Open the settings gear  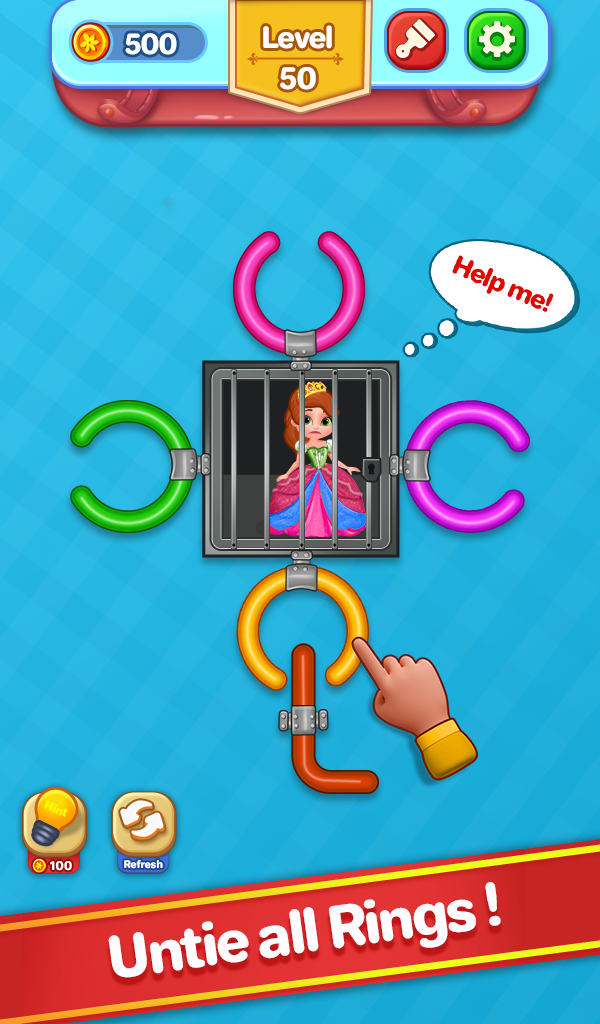coord(497,41)
